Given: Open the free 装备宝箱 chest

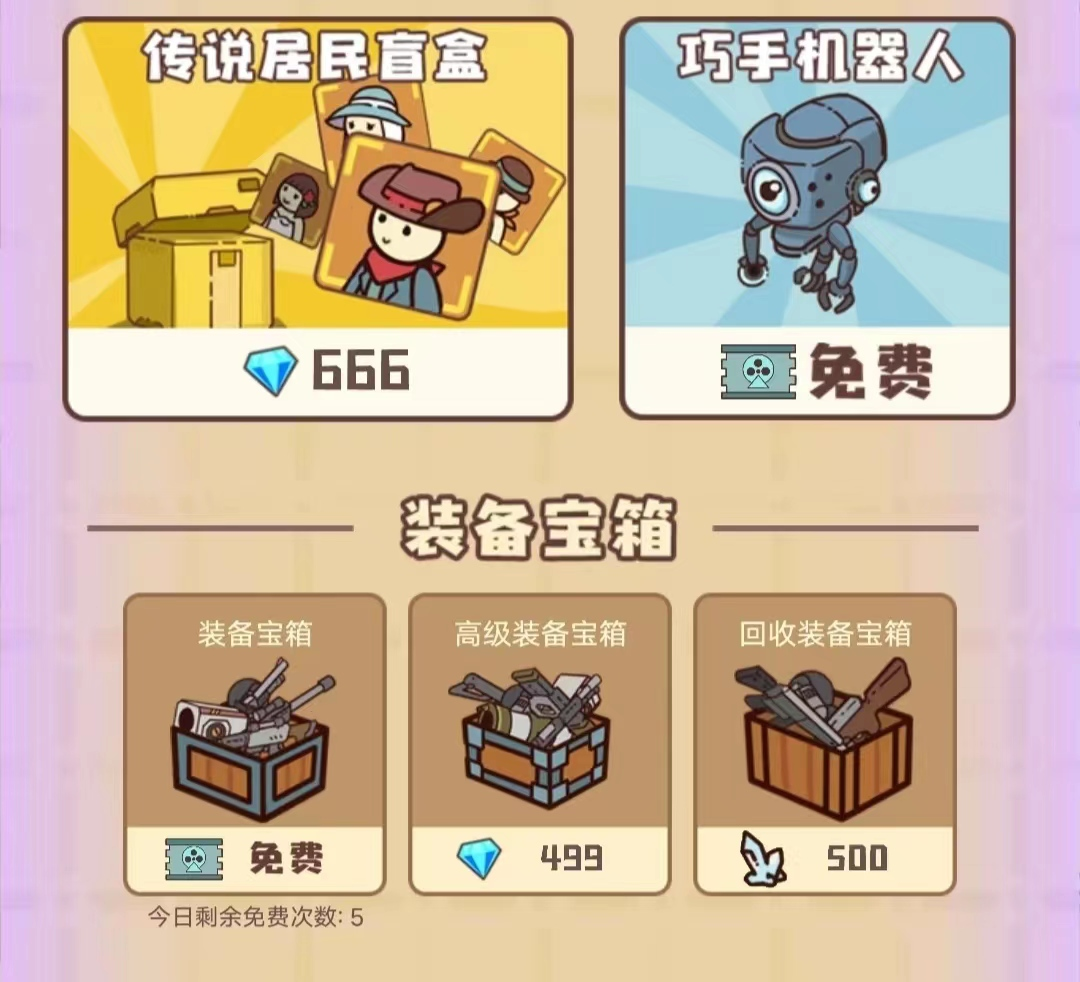Looking at the screenshot, I should click(x=254, y=858).
